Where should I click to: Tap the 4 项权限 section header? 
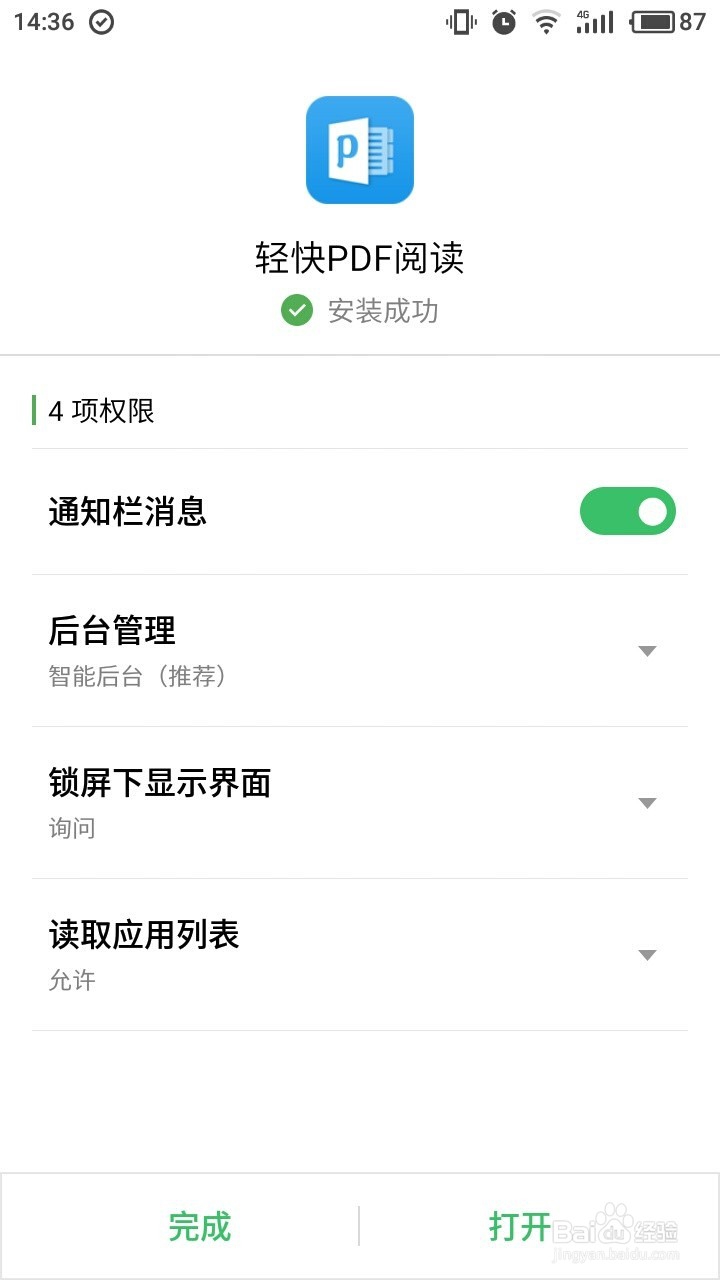100,411
